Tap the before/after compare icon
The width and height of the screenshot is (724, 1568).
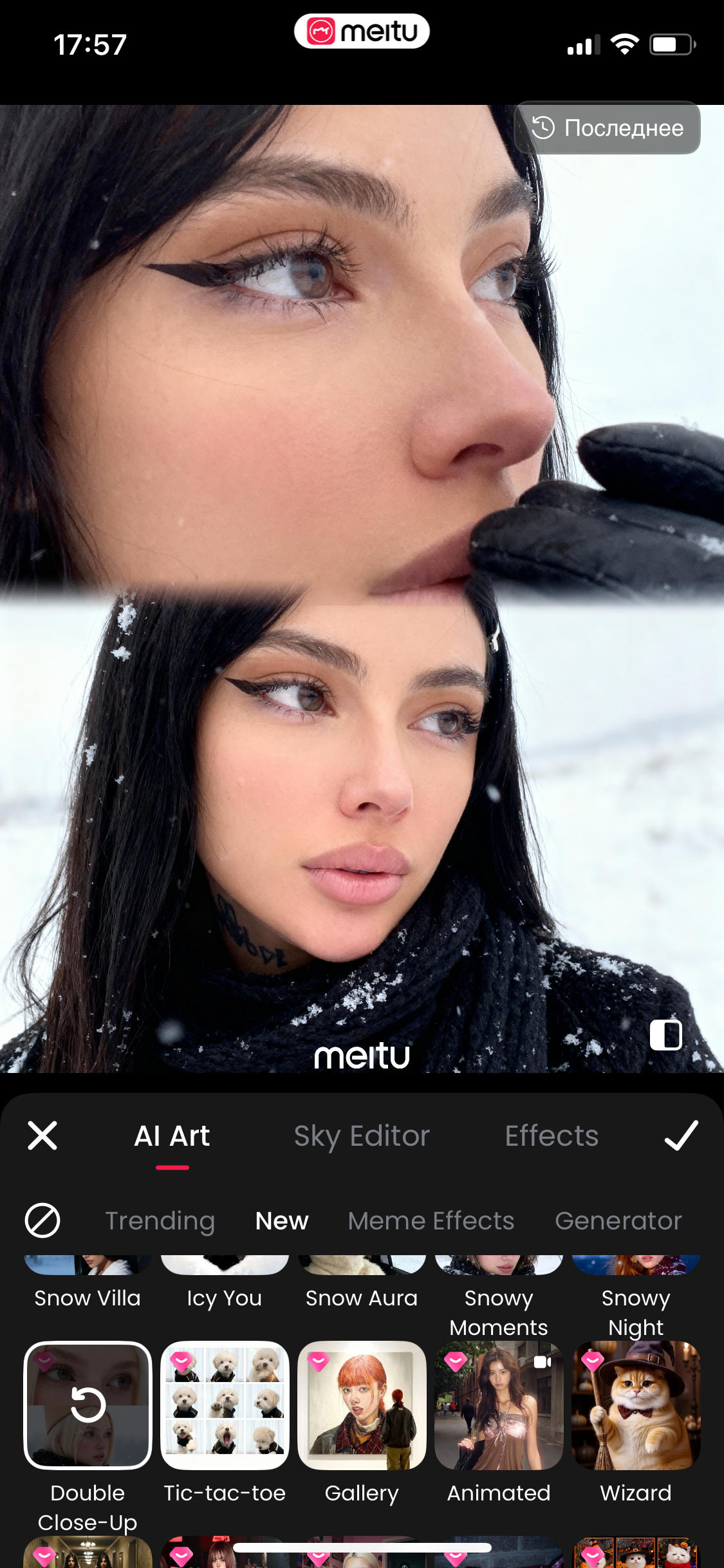(665, 1035)
